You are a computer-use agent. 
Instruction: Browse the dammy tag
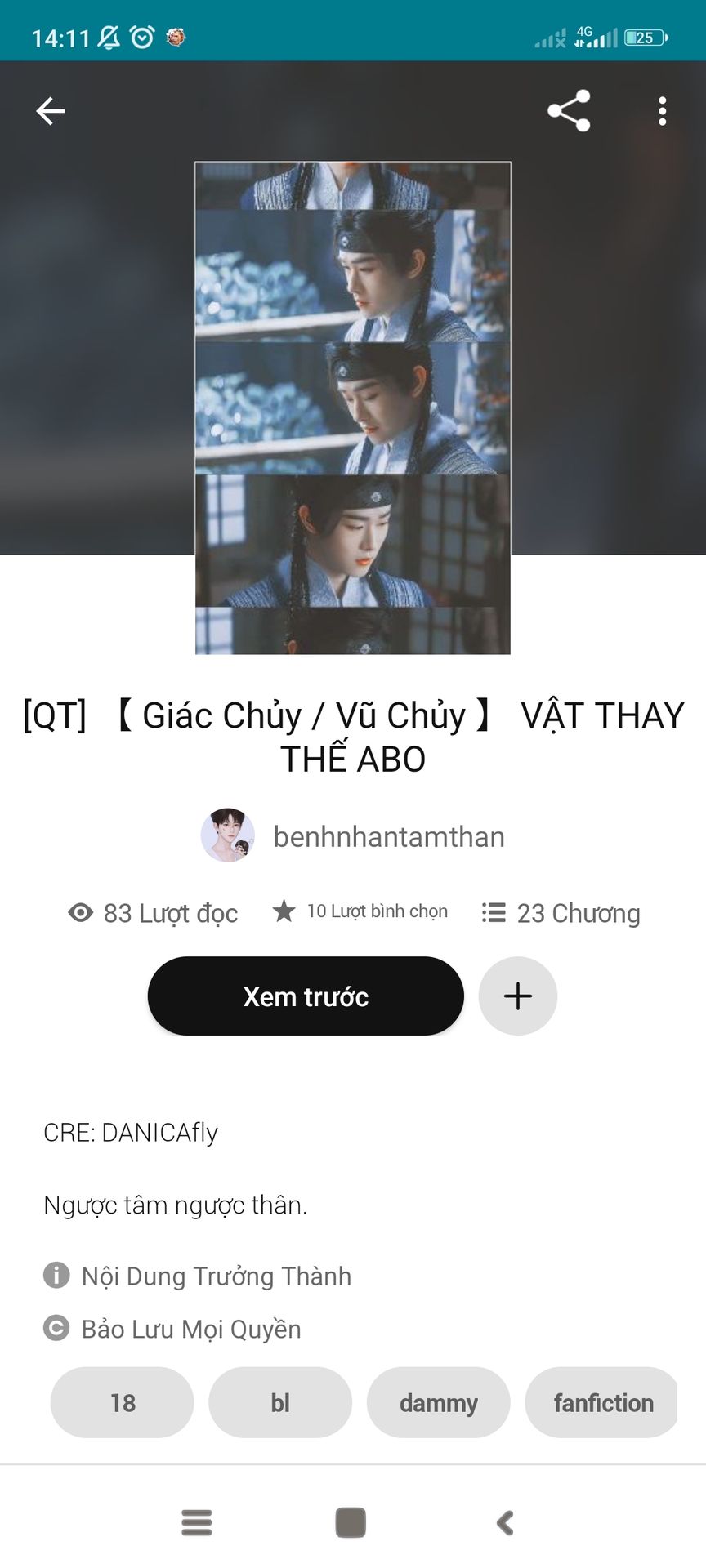(439, 1403)
